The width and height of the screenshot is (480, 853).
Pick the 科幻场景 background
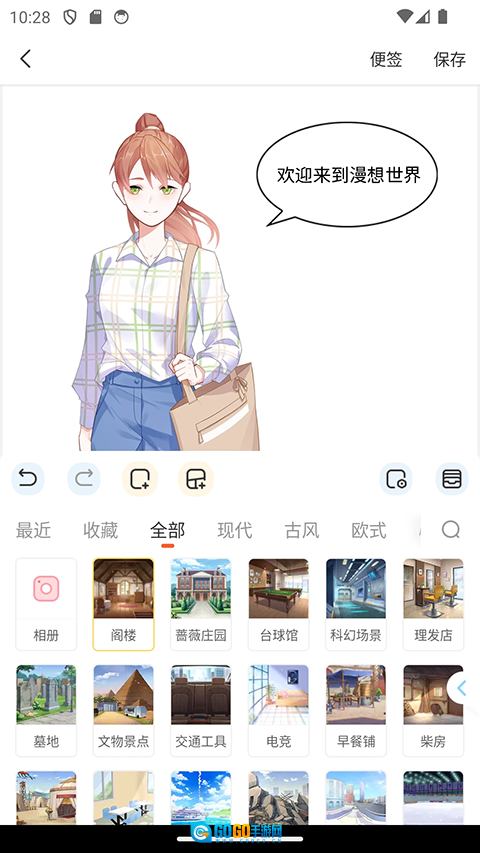[356, 604]
